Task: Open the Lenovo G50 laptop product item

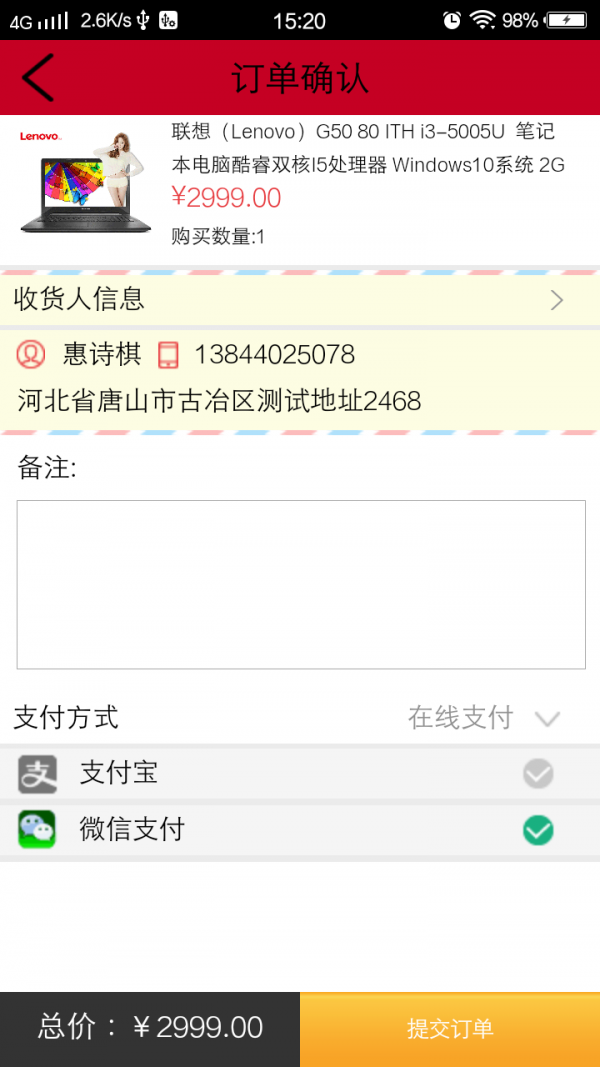Action: (x=300, y=186)
